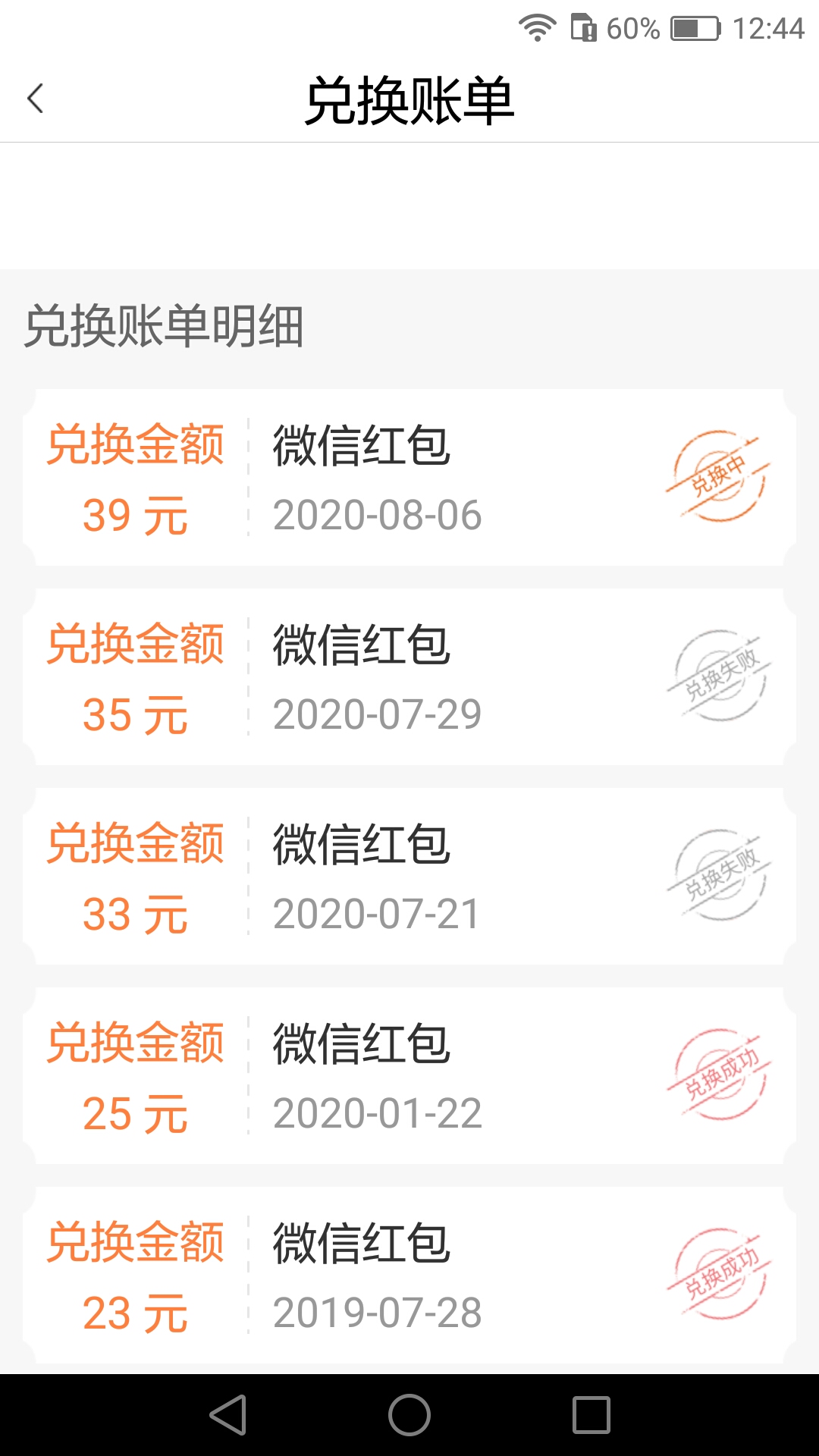
Task: Open the system recent apps view
Action: tap(591, 1415)
